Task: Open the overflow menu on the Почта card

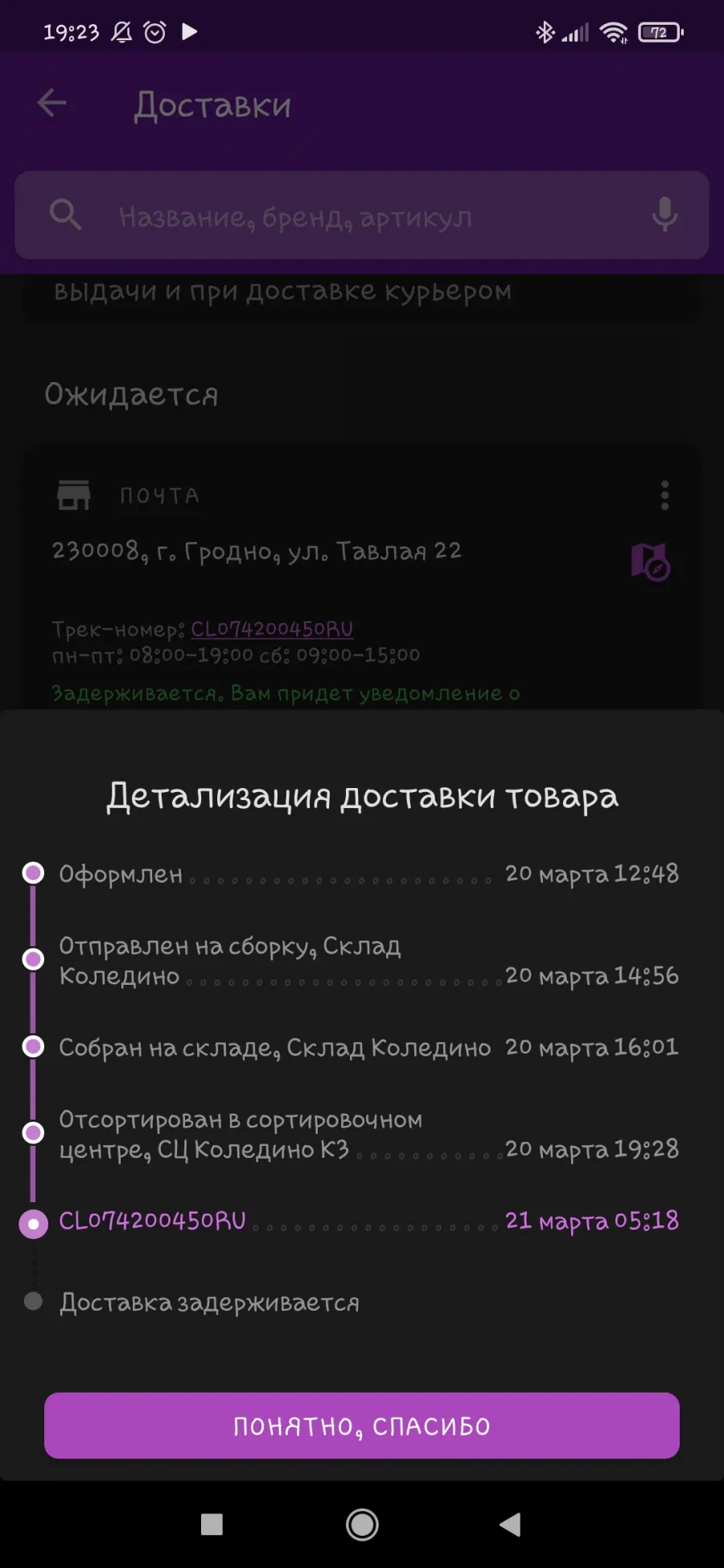Action: point(664,495)
